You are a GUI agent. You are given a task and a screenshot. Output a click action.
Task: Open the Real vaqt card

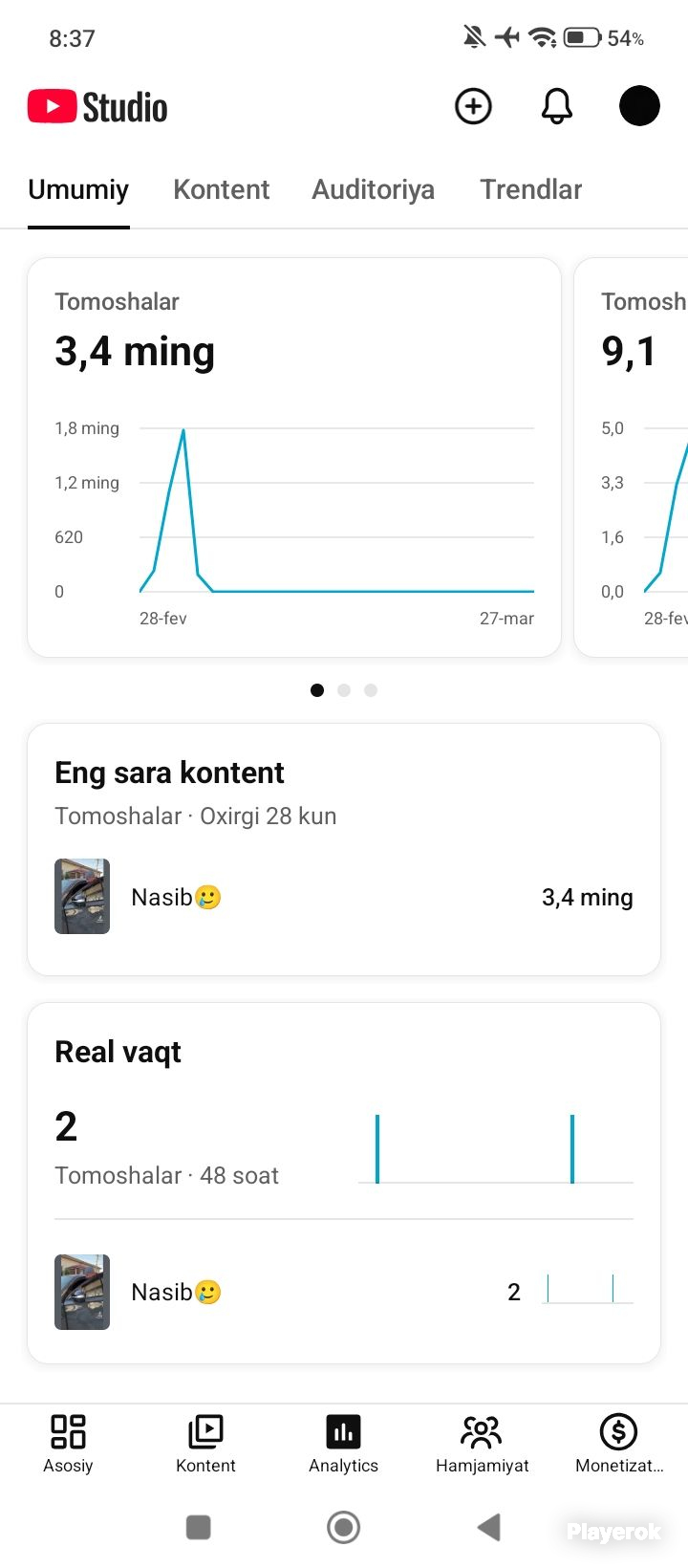click(344, 1183)
